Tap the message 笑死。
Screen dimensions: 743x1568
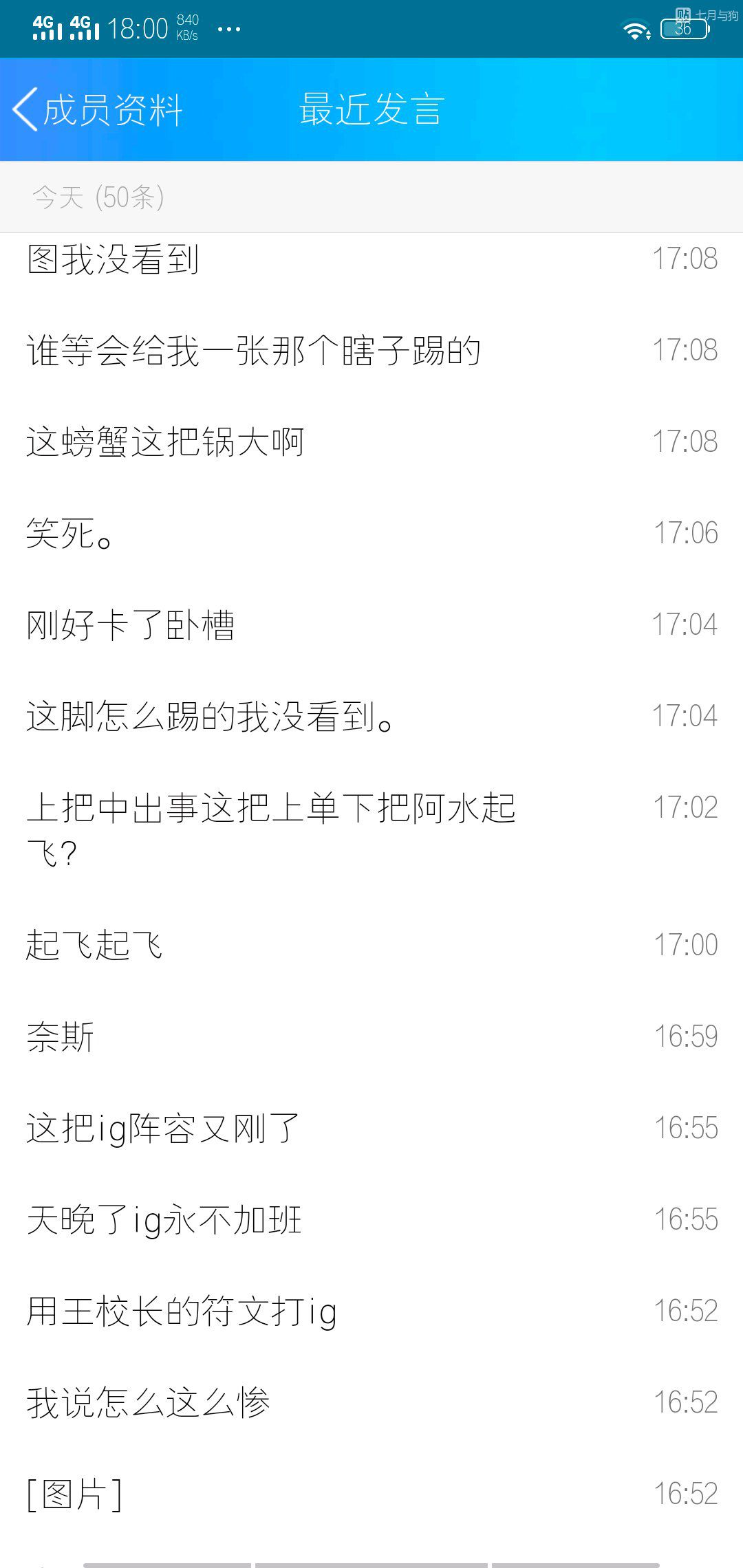click(371, 533)
